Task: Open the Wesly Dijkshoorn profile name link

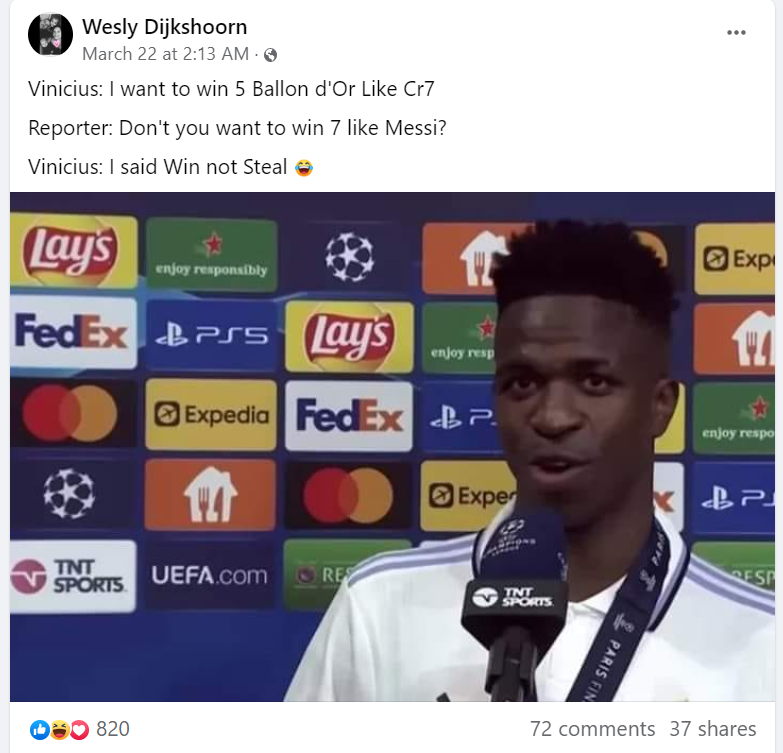Action: [x=164, y=27]
